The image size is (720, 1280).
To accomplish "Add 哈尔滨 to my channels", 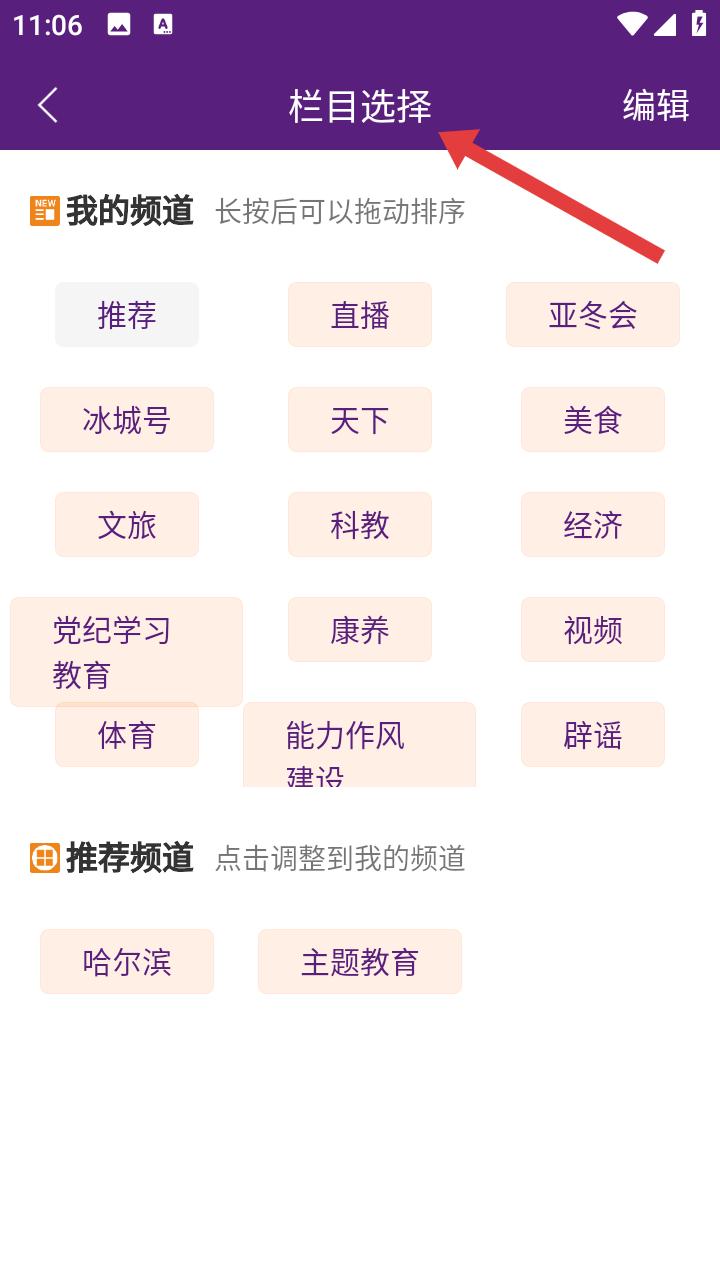I will pos(127,962).
